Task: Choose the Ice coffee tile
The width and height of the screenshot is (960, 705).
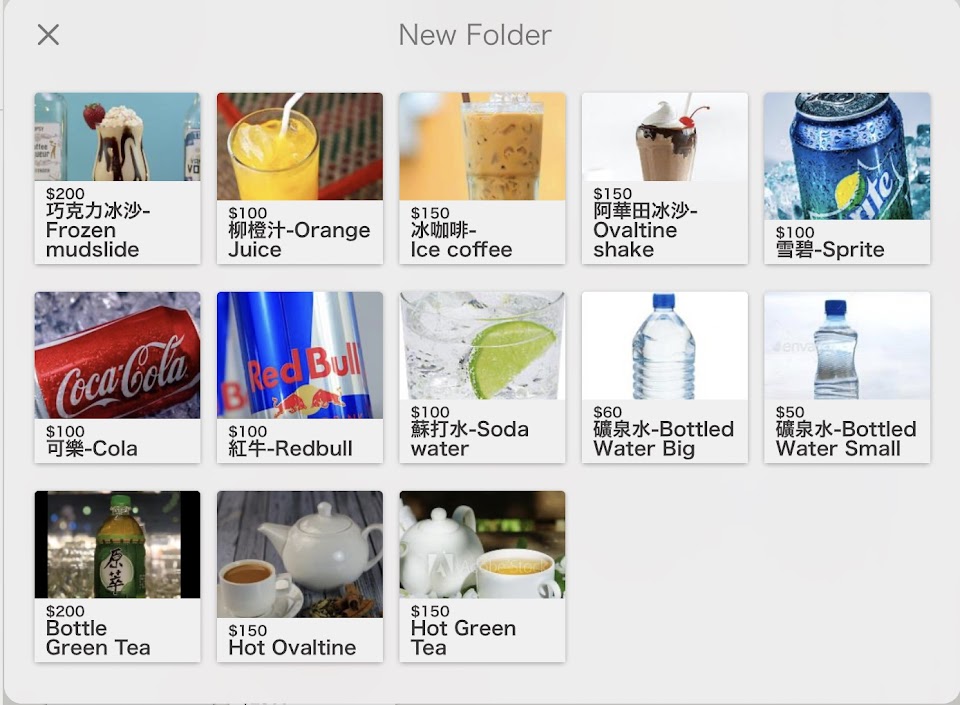Action: tap(482, 178)
